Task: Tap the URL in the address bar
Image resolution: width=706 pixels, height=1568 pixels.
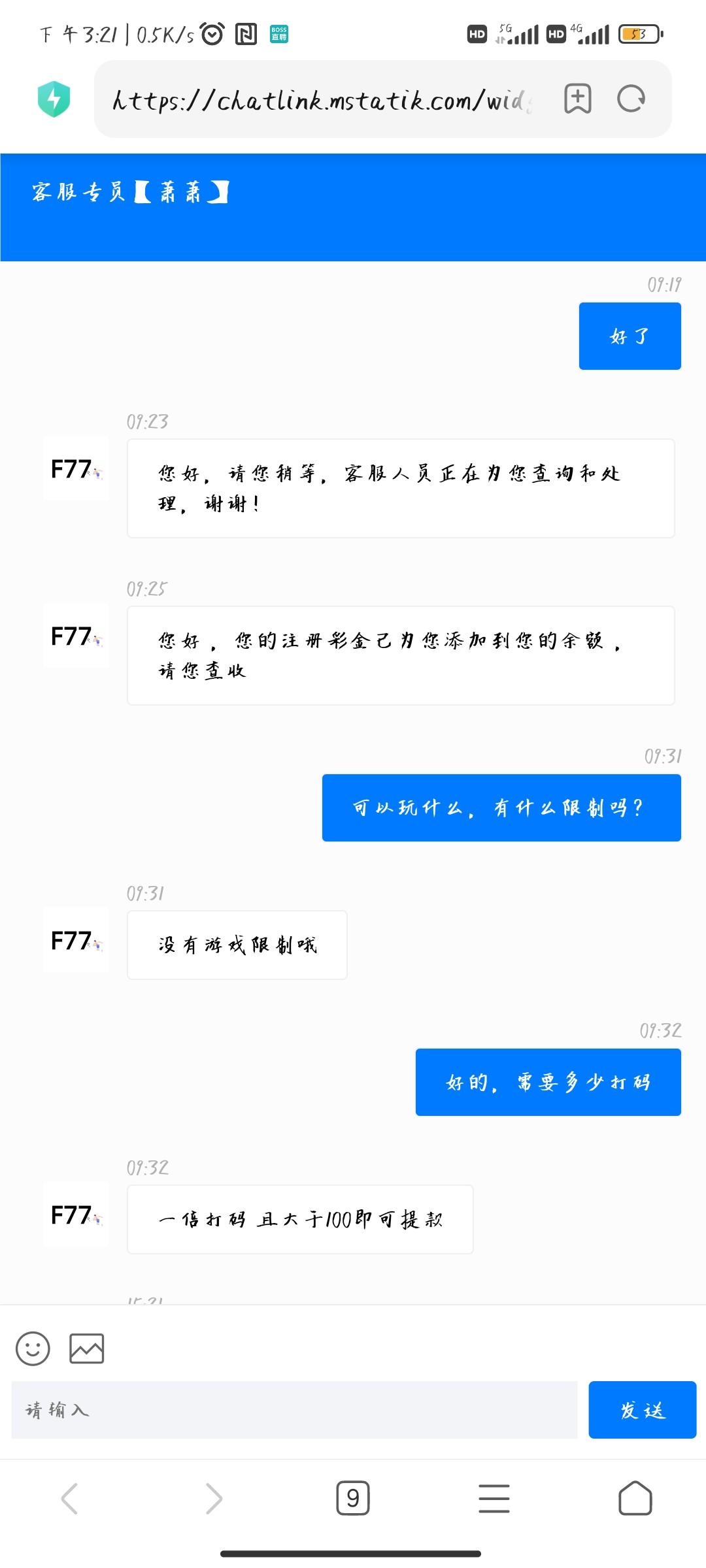Action: click(320, 98)
